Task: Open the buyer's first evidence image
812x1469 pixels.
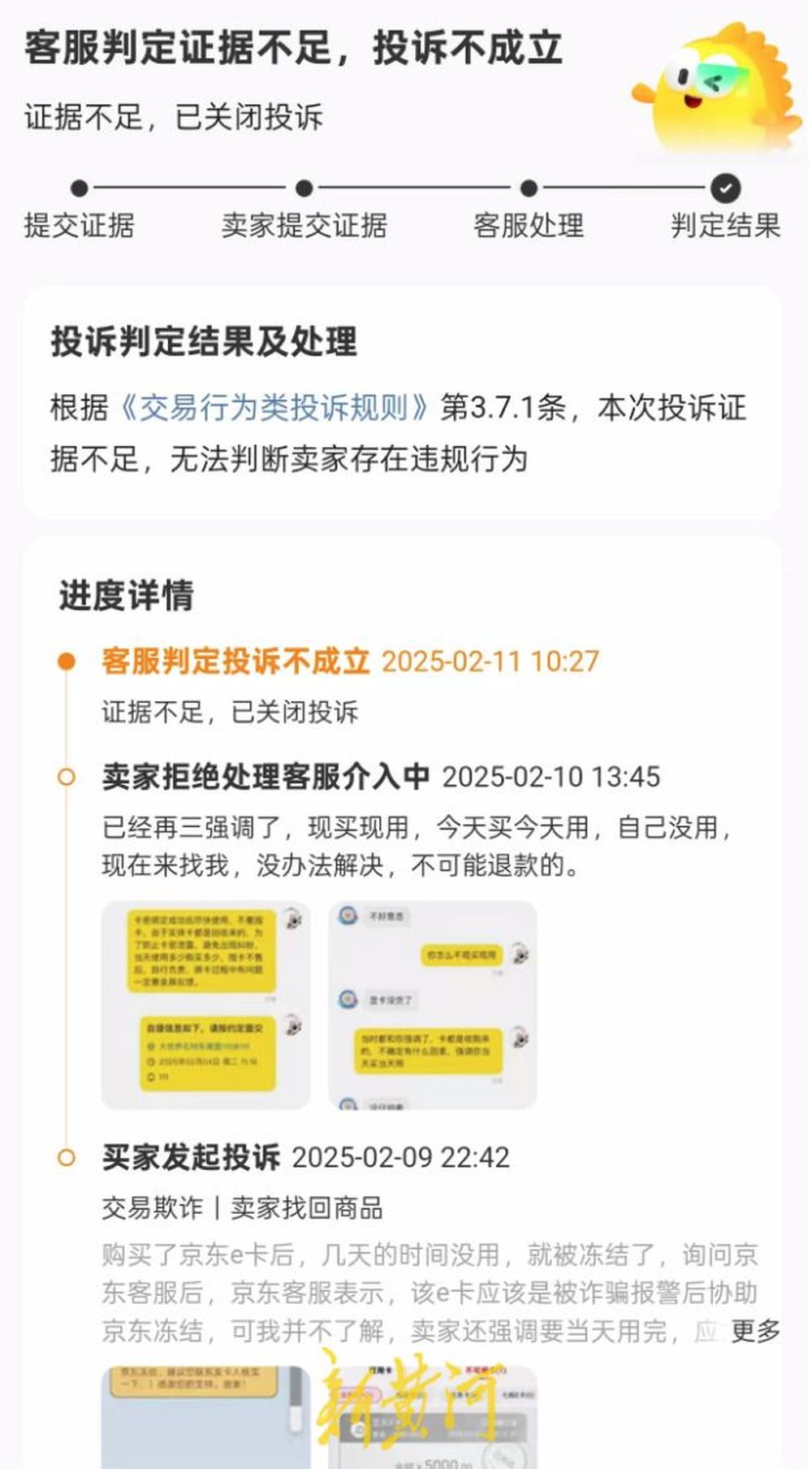Action: pos(205,1417)
